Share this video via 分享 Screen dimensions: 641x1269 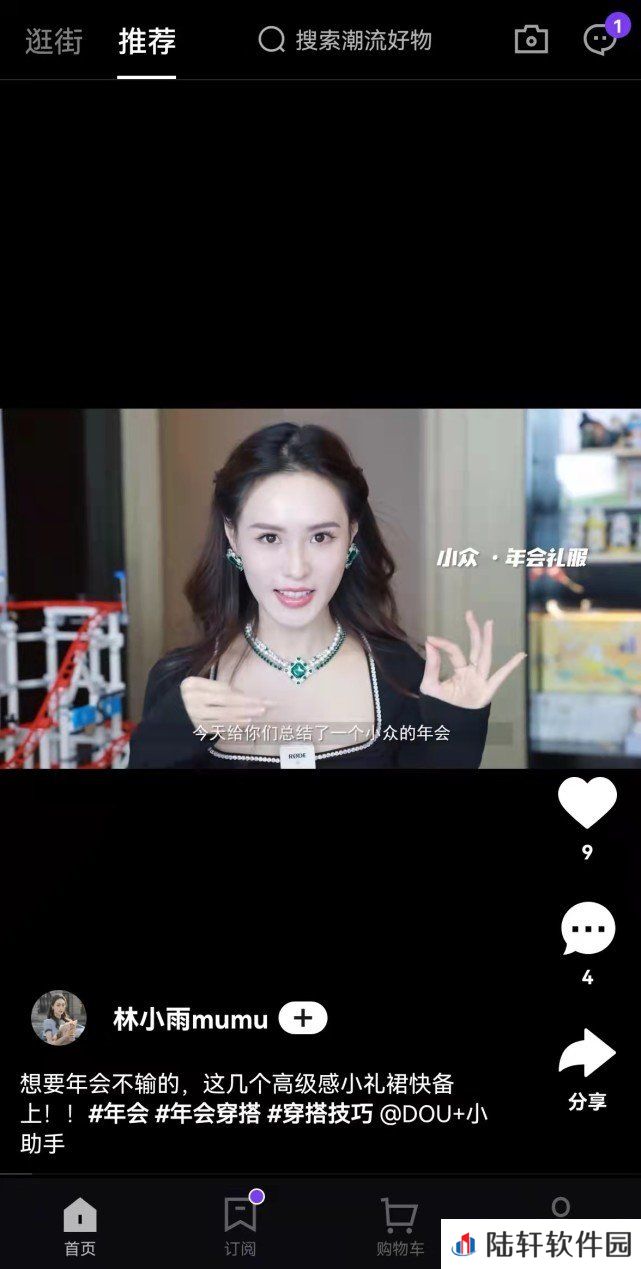pos(587,1055)
